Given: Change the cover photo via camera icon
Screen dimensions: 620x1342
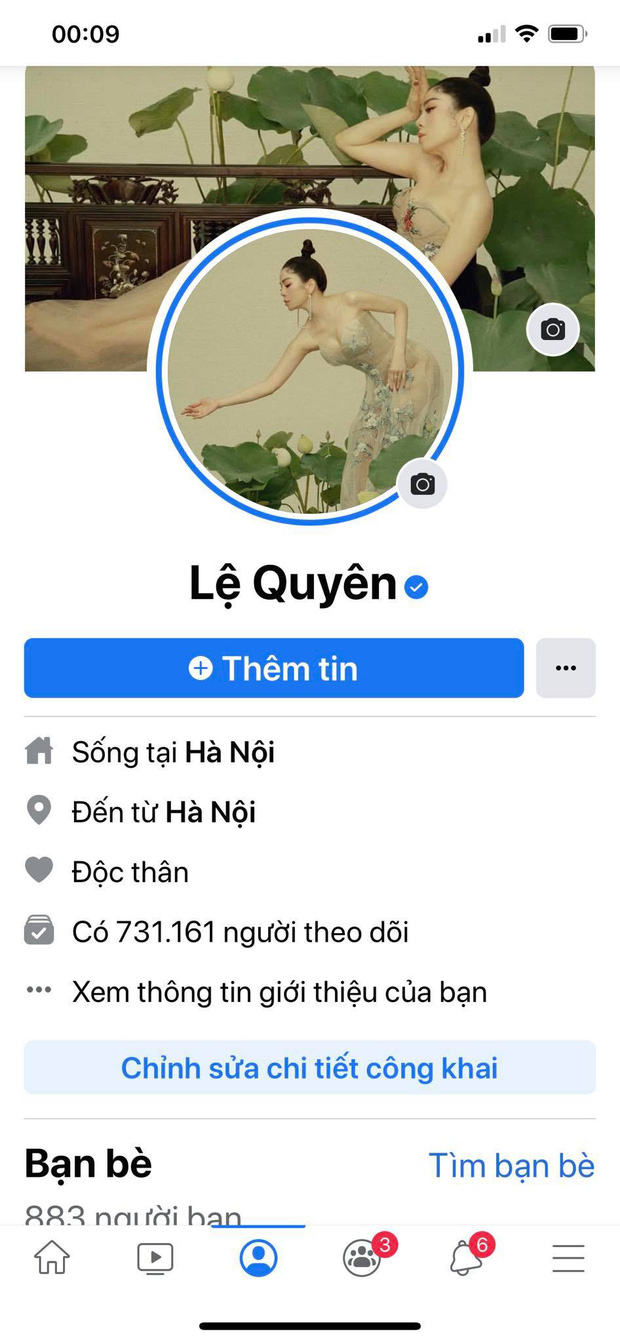Looking at the screenshot, I should (x=553, y=329).
